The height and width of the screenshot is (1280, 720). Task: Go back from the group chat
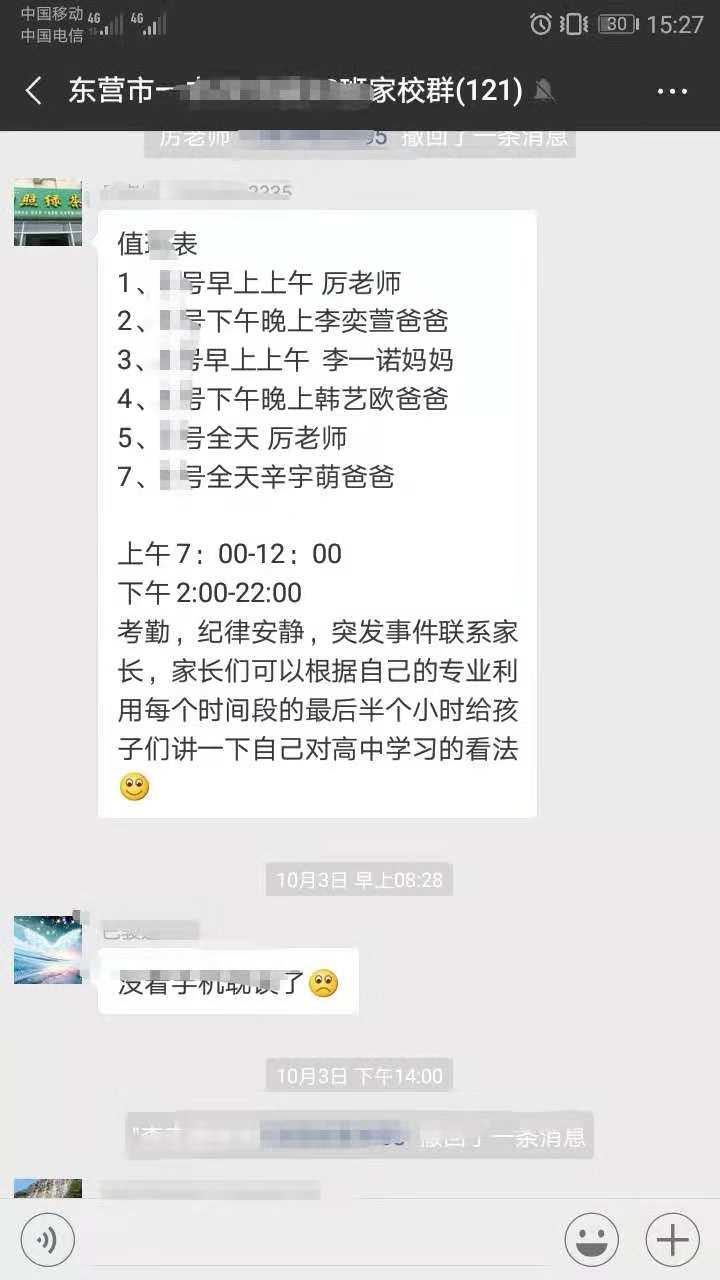click(x=34, y=91)
